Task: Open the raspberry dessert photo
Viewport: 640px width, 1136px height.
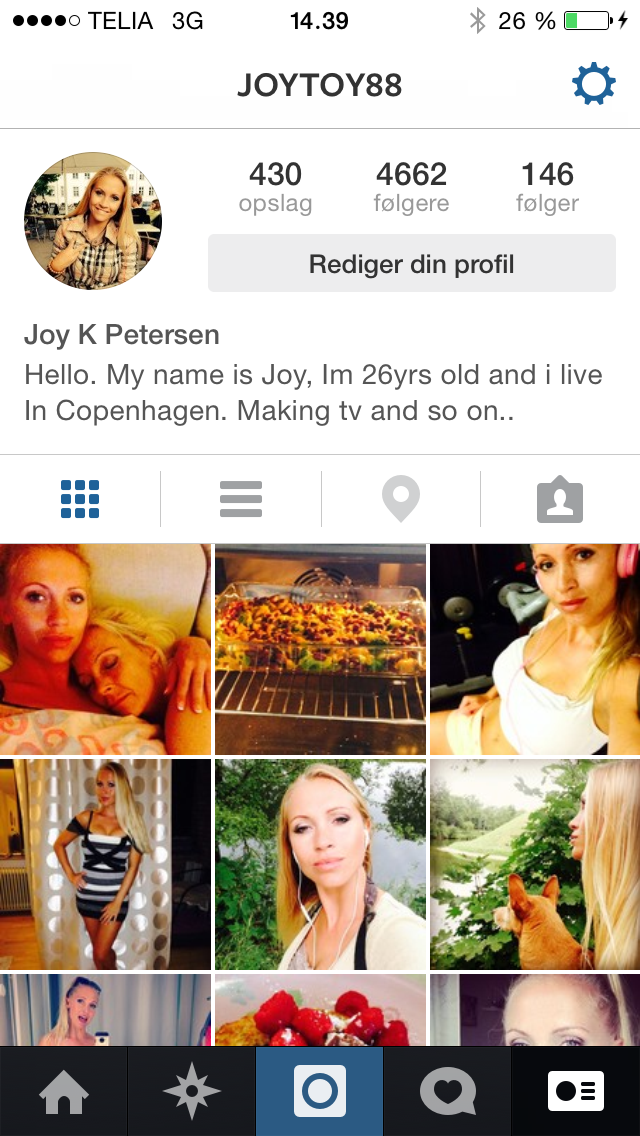Action: pyautogui.click(x=320, y=1010)
